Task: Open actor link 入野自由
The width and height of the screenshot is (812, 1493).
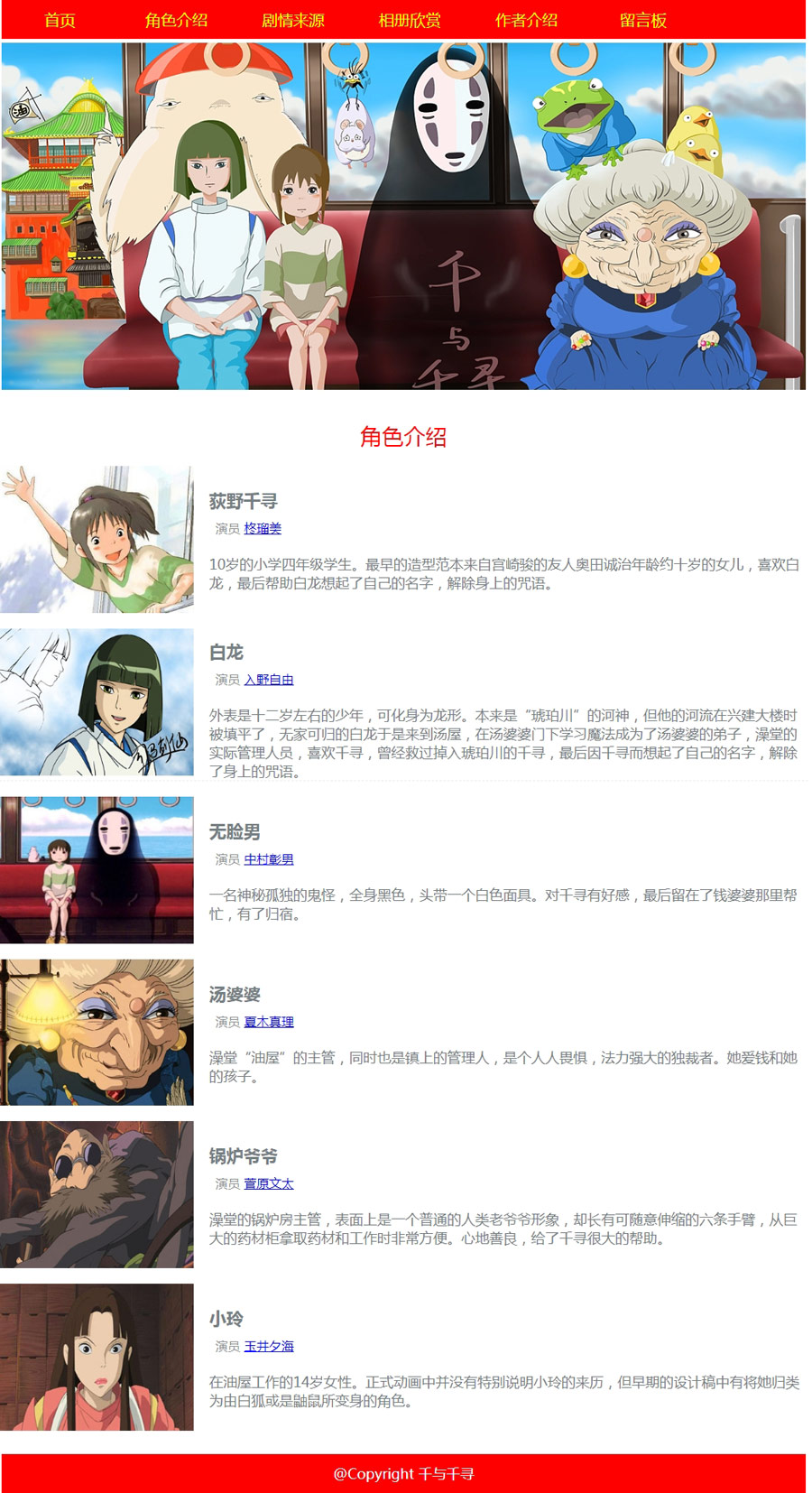Action: click(x=269, y=680)
